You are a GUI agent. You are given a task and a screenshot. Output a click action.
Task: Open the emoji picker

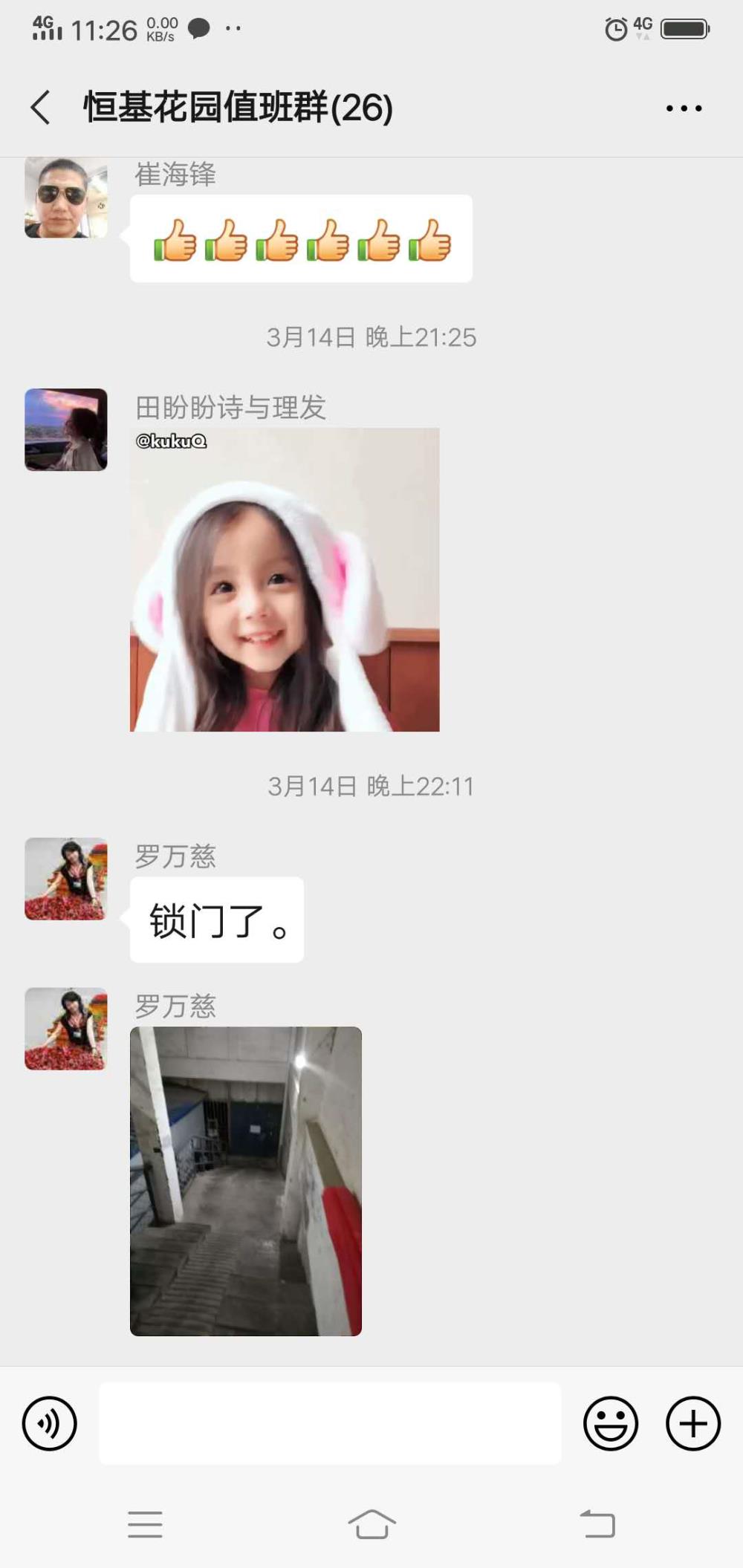[x=611, y=1423]
